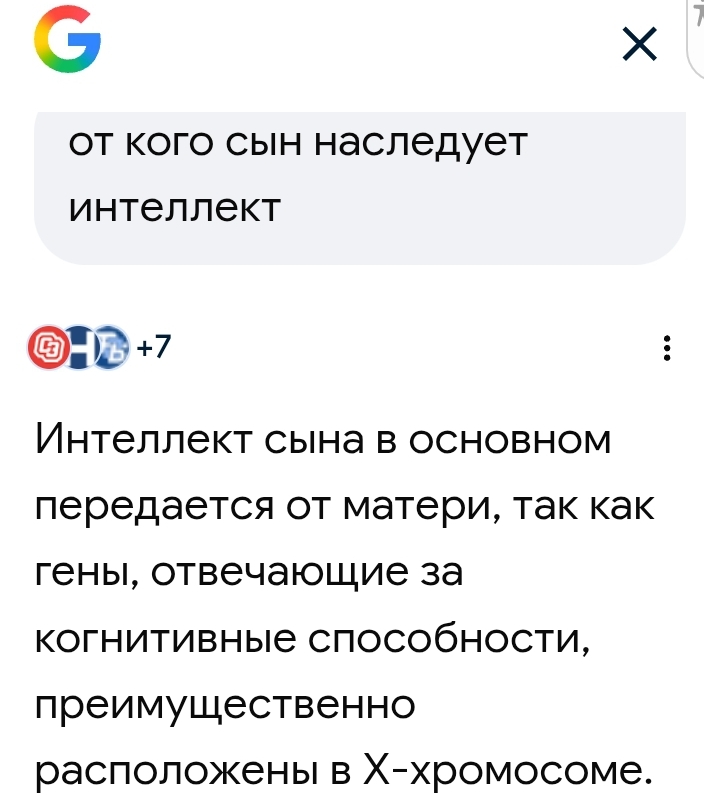Open the three-dot overflow menu
Image resolution: width=704 pixels, height=804 pixels.
(x=667, y=348)
